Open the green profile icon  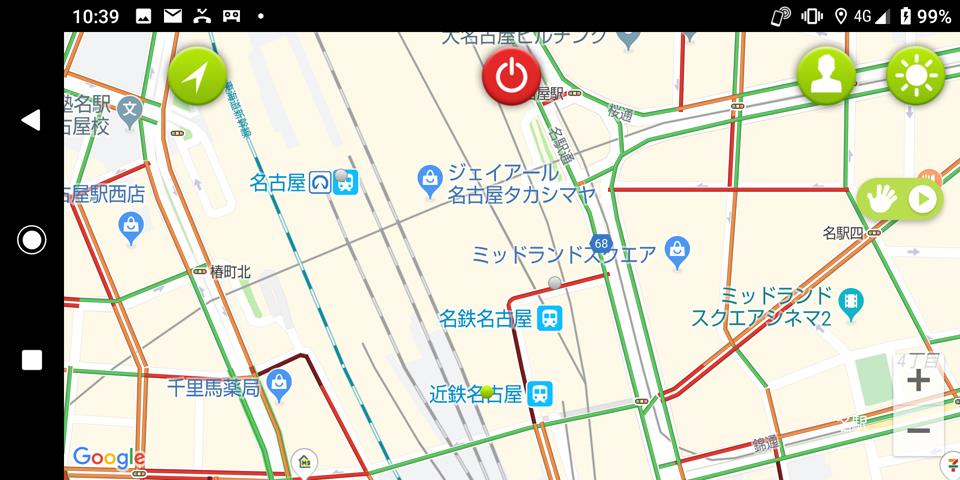pyautogui.click(x=826, y=76)
